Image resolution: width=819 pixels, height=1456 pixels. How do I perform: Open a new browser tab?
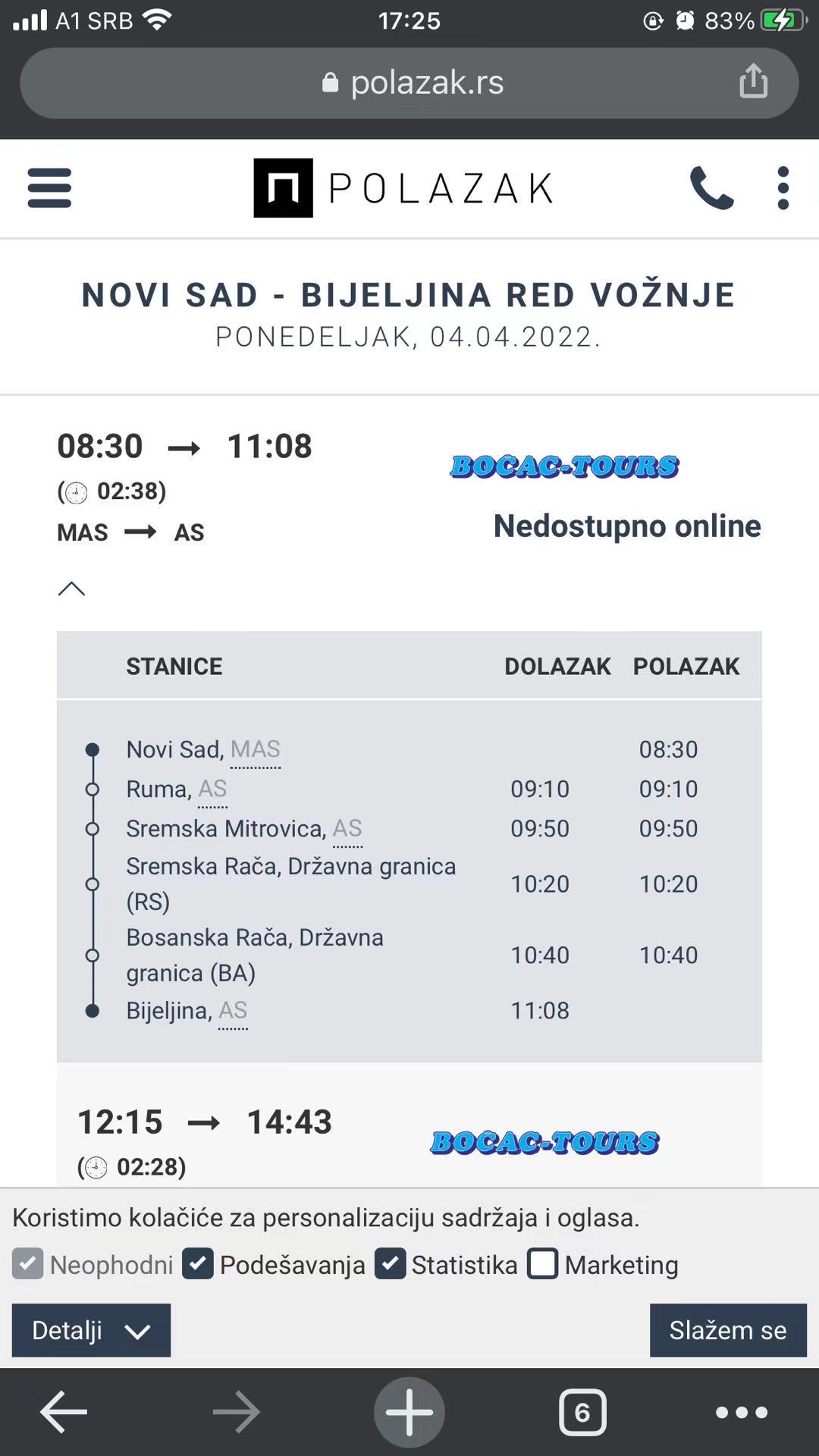pos(409,1412)
